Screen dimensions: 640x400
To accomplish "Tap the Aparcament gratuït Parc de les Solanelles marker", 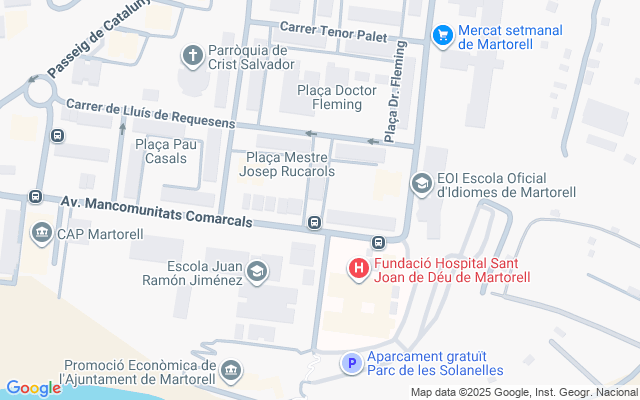I will coord(351,364).
